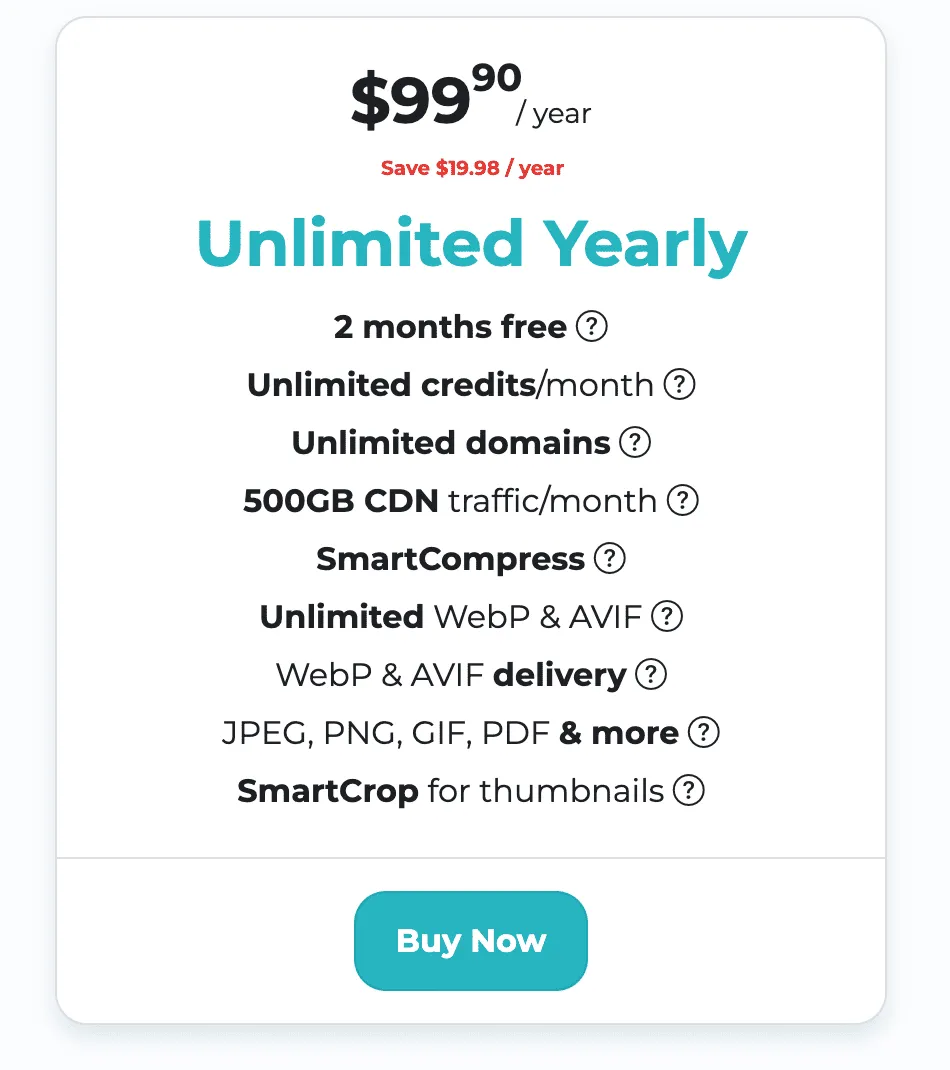This screenshot has width=950, height=1070.
Task: Tap help icon beside Unlimited domains
Action: pos(635,442)
